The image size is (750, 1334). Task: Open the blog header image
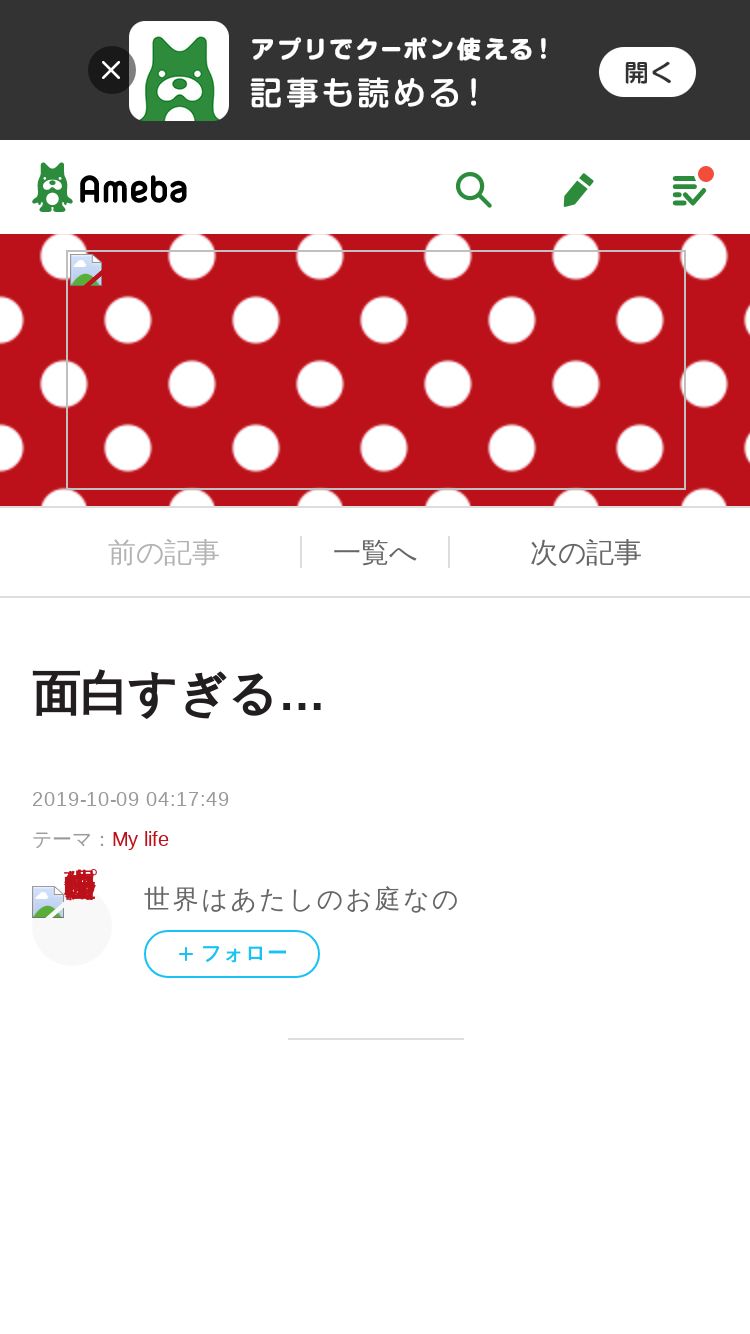click(375, 370)
